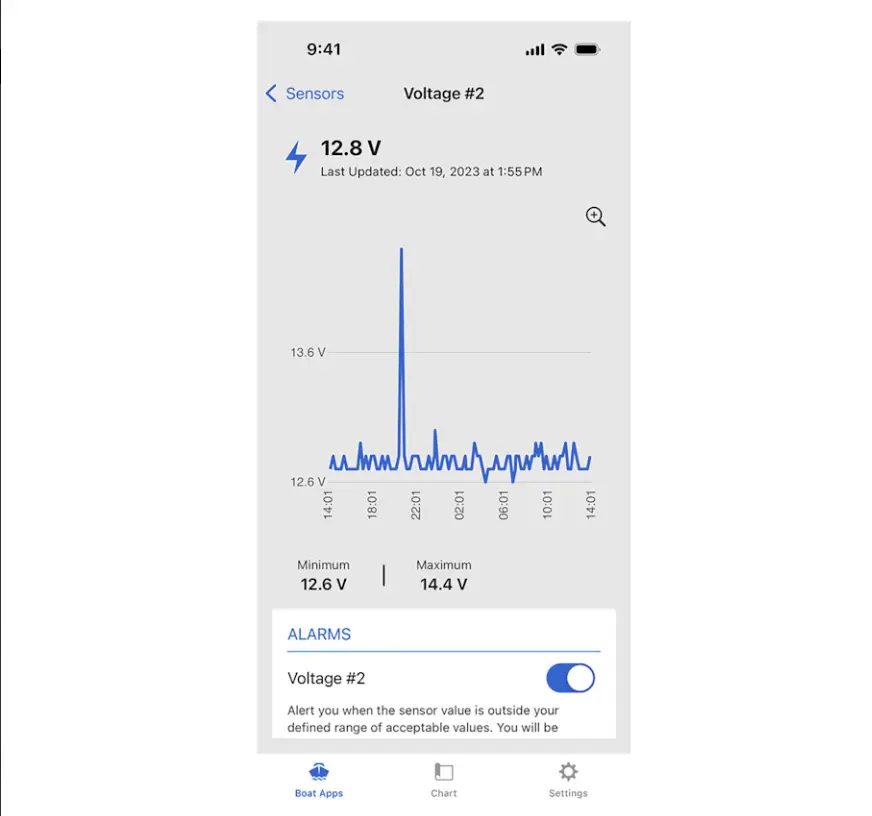872x816 pixels.
Task: Zoom into the voltage chart
Action: click(596, 217)
